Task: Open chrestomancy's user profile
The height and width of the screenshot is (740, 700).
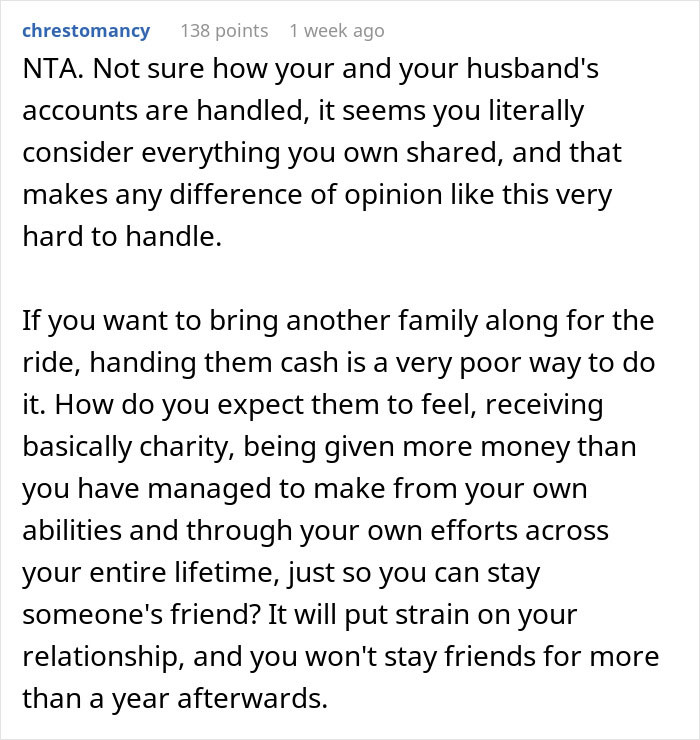Action: coord(86,31)
